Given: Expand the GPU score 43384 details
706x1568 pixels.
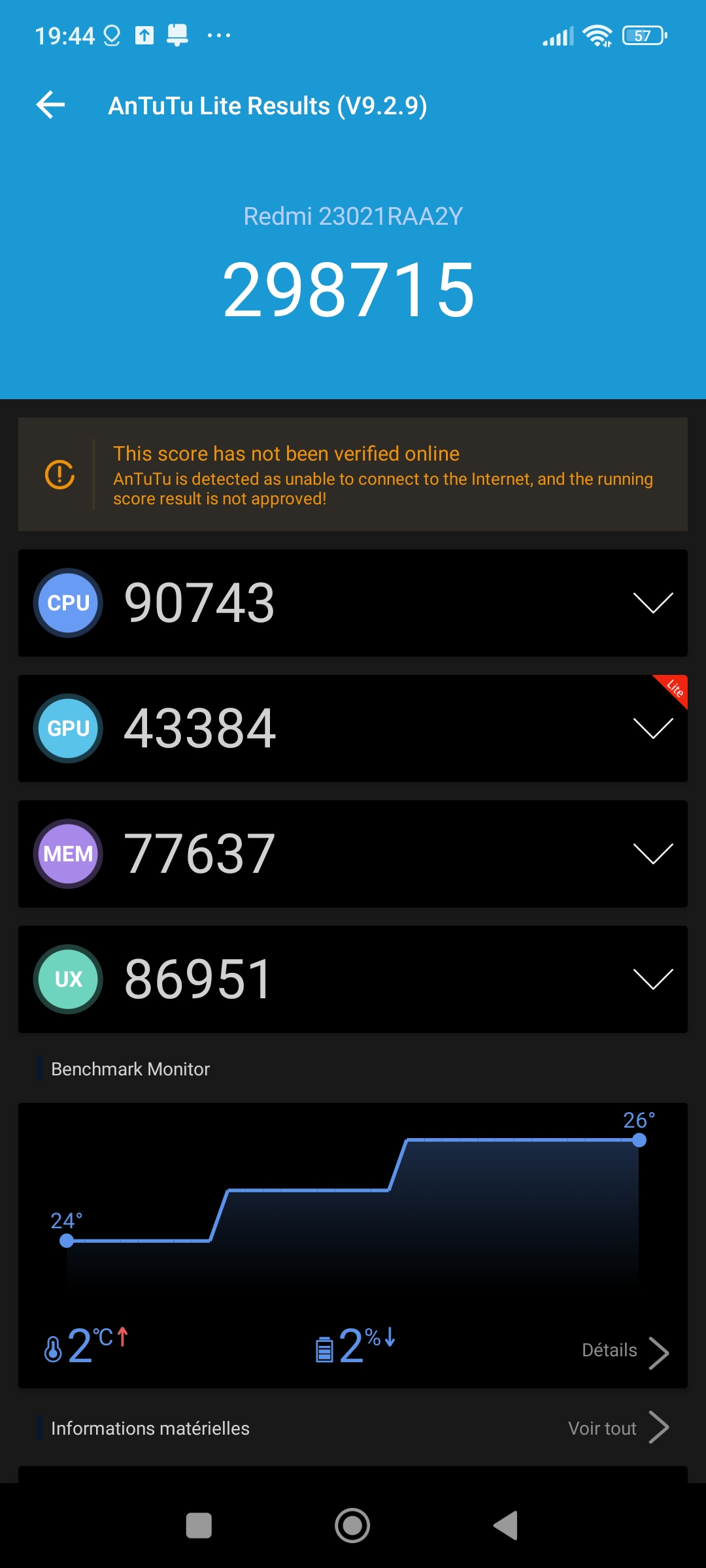Looking at the screenshot, I should 652,728.
